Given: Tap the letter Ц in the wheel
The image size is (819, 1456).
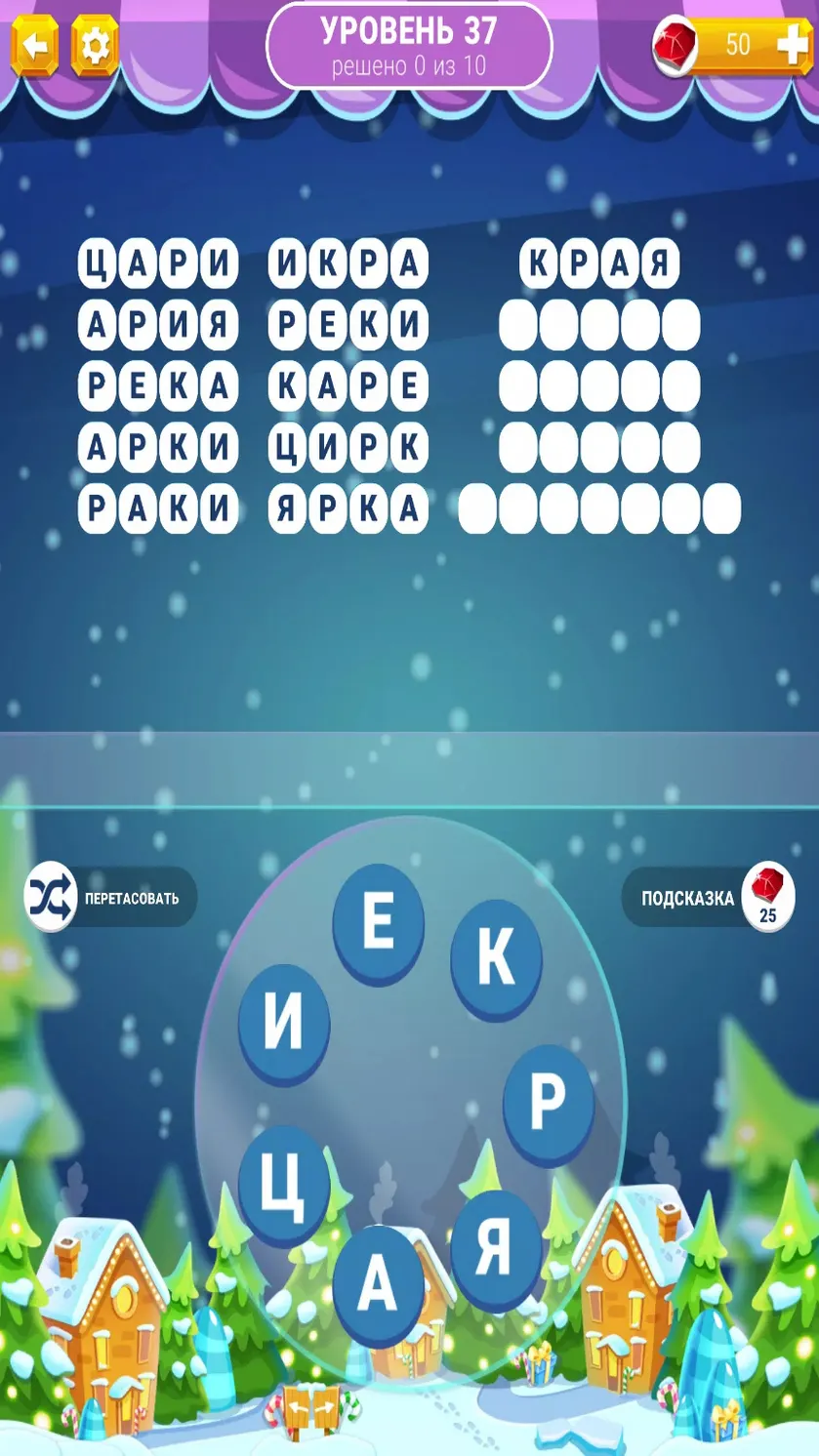Looking at the screenshot, I should coord(284,1184).
